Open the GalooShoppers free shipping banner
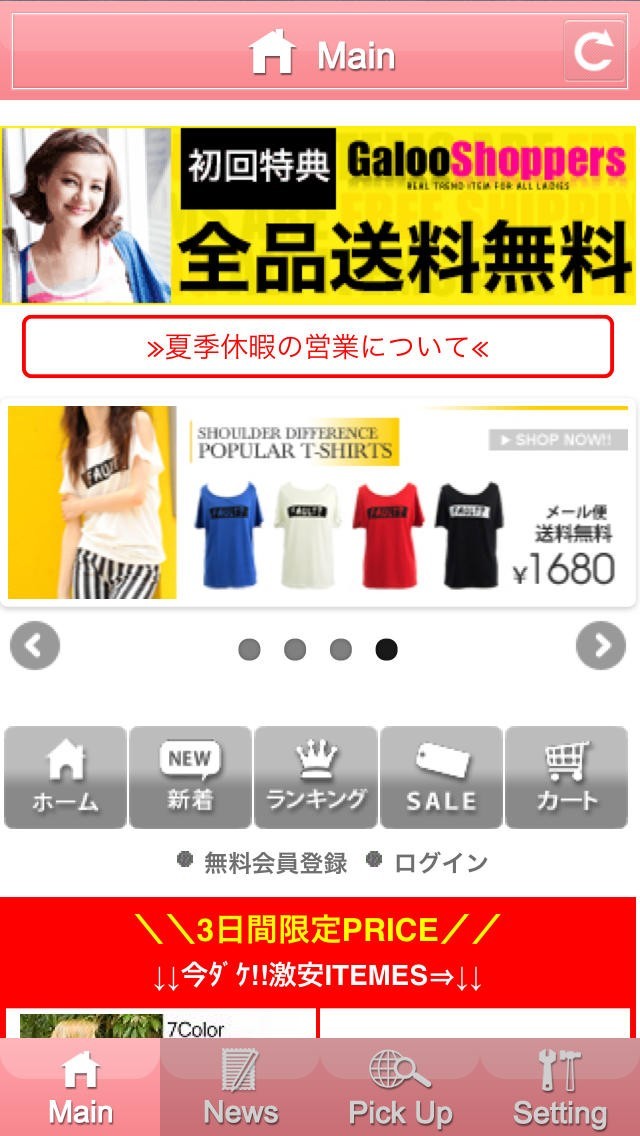The image size is (640, 1136). point(319,215)
